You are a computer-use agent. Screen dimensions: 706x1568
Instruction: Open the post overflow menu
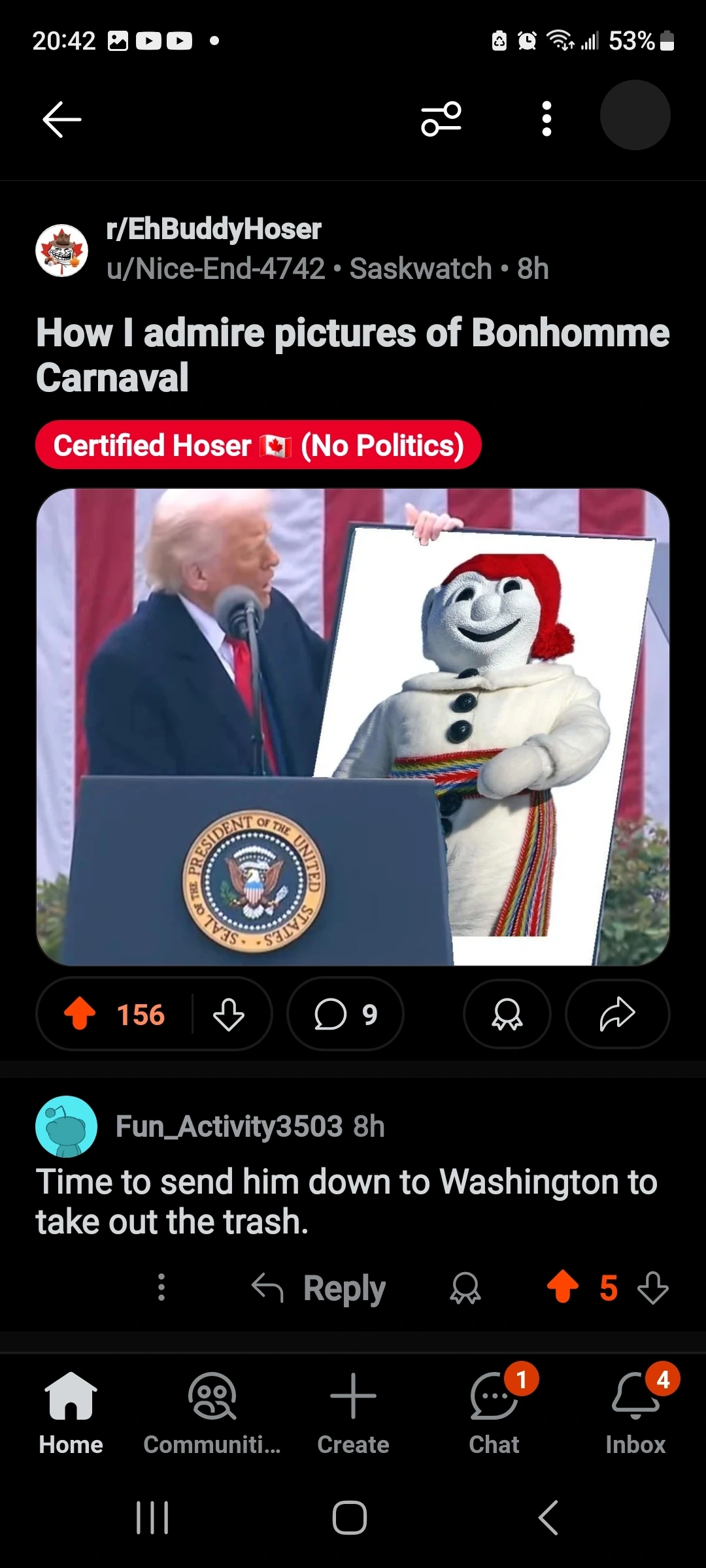[546, 119]
